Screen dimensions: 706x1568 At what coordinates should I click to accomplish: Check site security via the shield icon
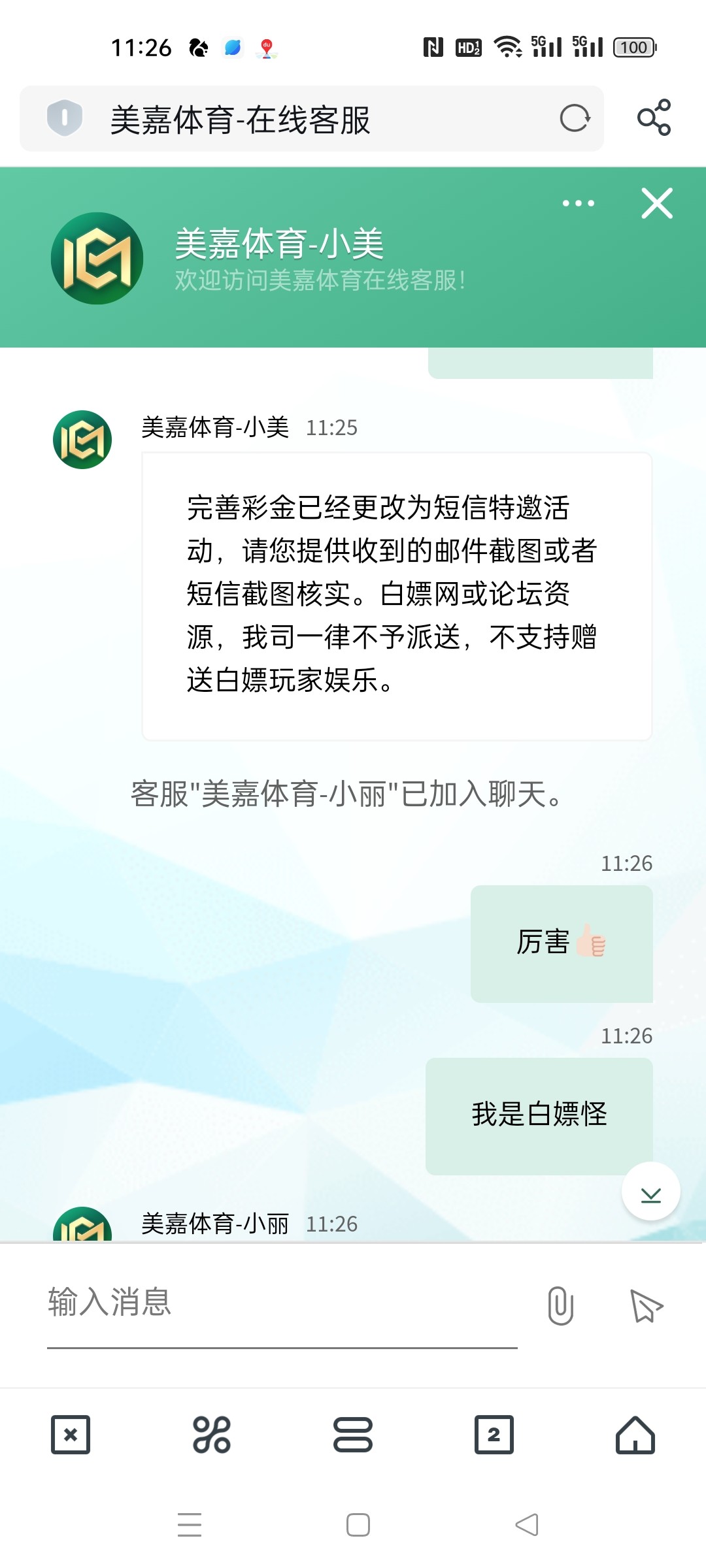coord(65,118)
